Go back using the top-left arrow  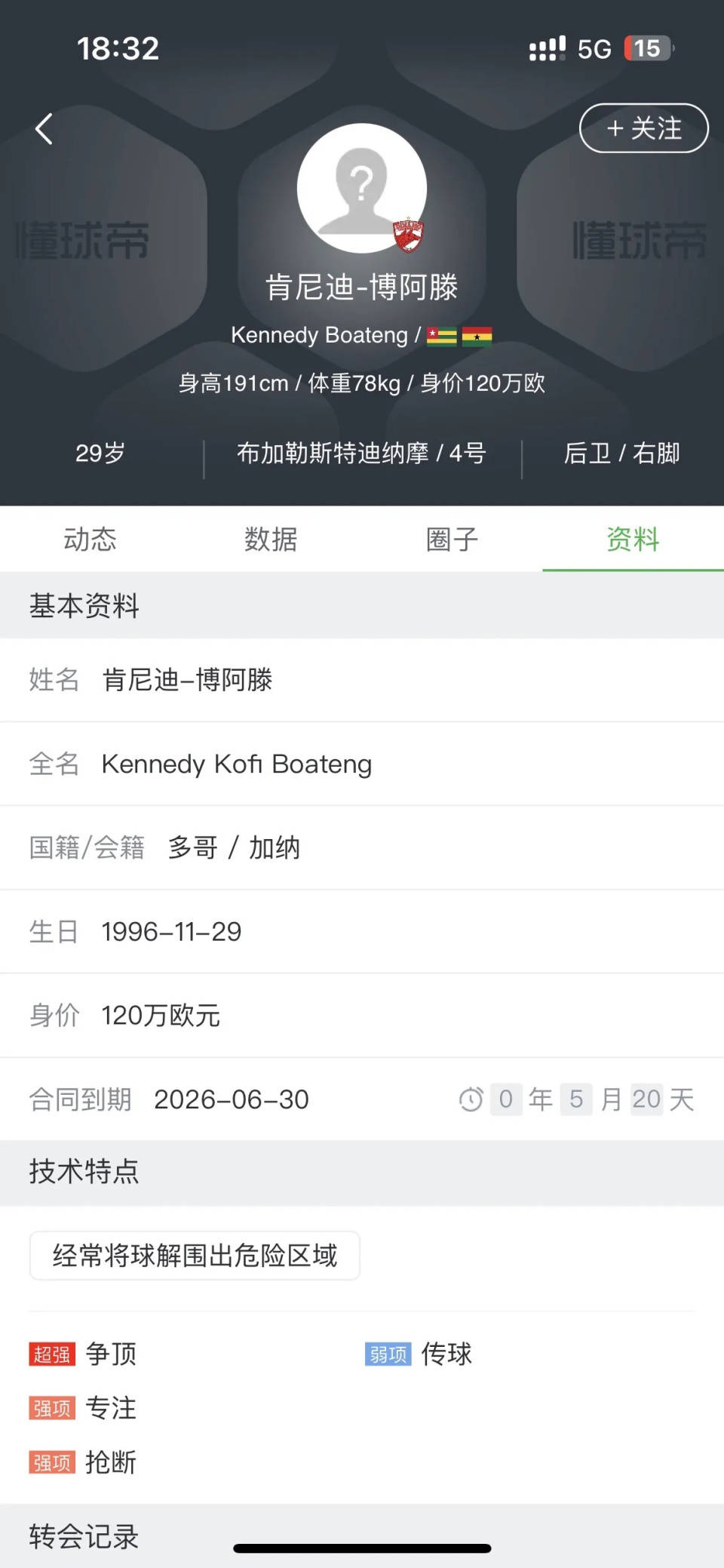tap(44, 129)
